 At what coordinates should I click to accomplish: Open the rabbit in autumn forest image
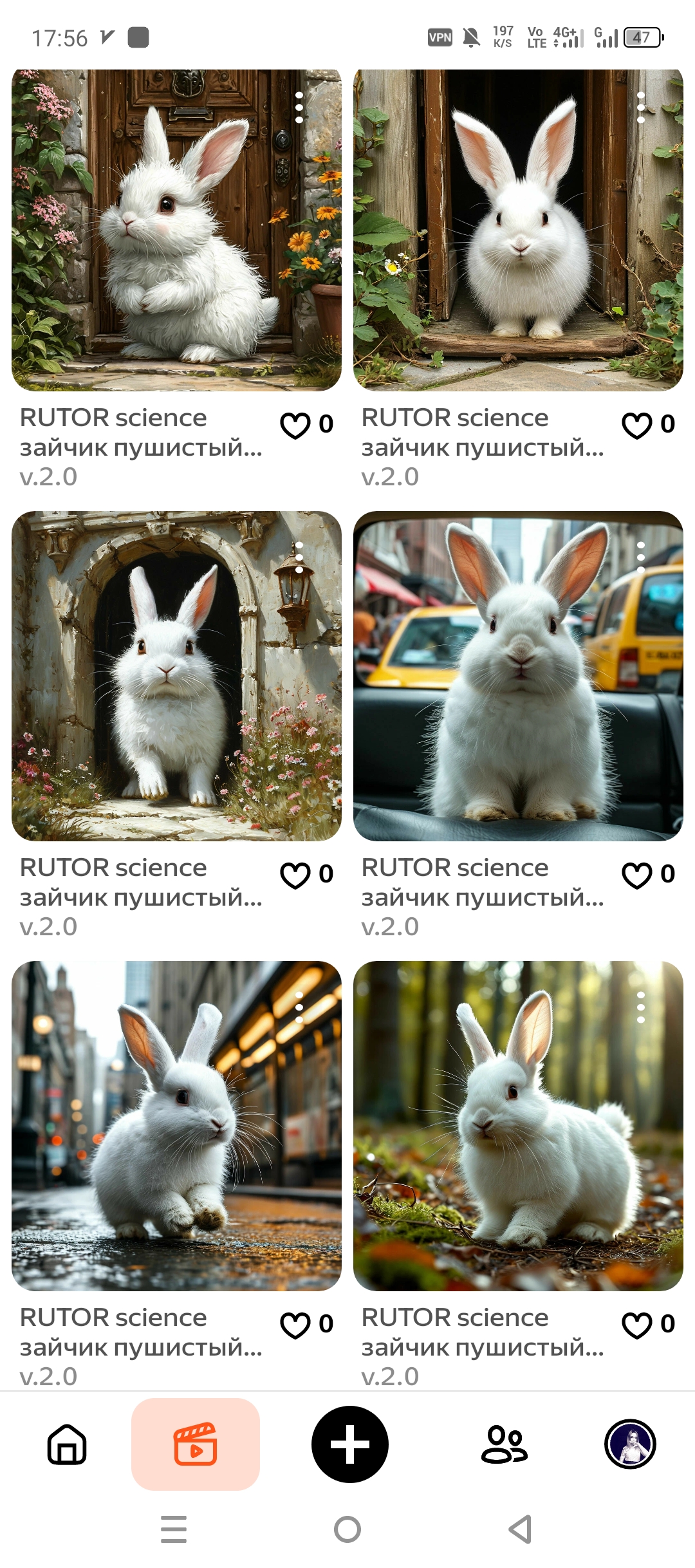518,1125
